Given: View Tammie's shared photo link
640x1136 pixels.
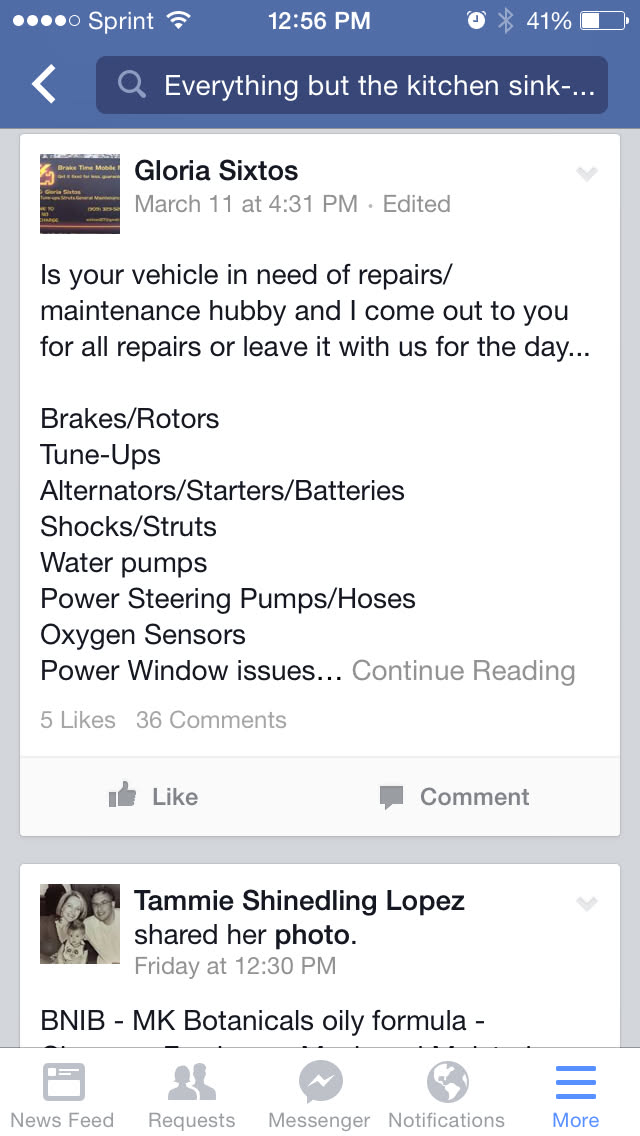Looking at the screenshot, I should 313,936.
